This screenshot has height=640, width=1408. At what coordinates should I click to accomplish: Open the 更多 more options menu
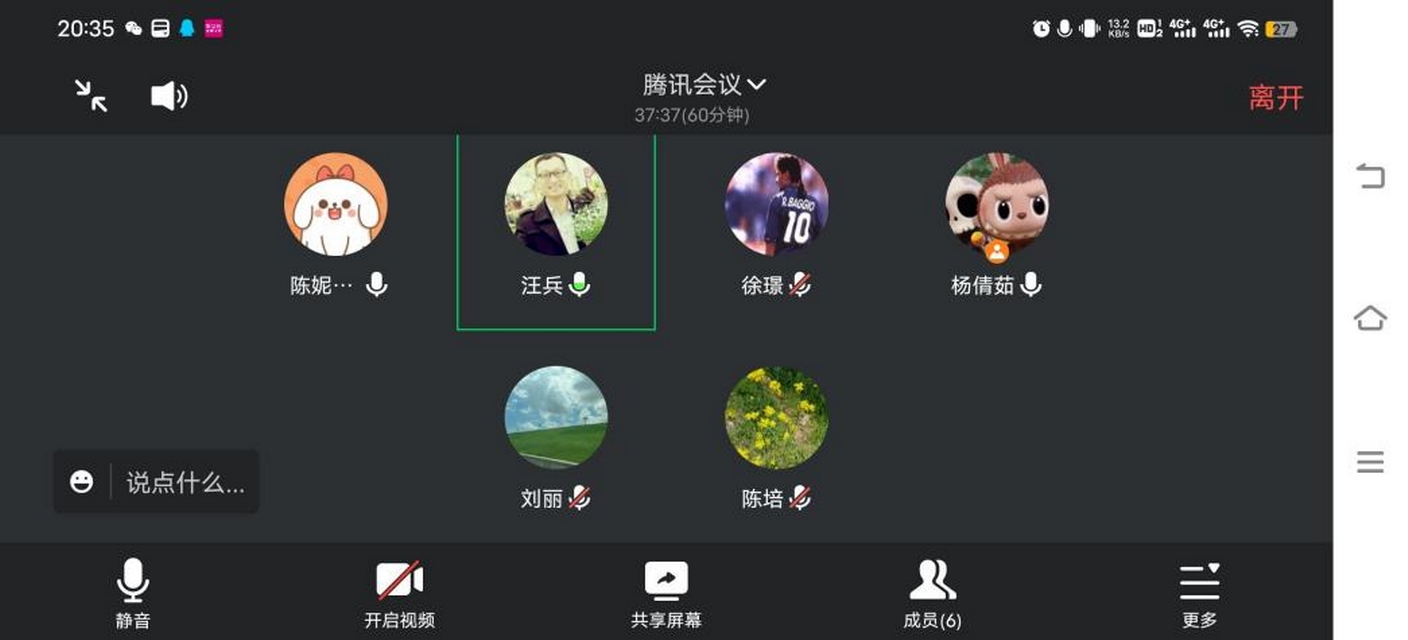1199,593
